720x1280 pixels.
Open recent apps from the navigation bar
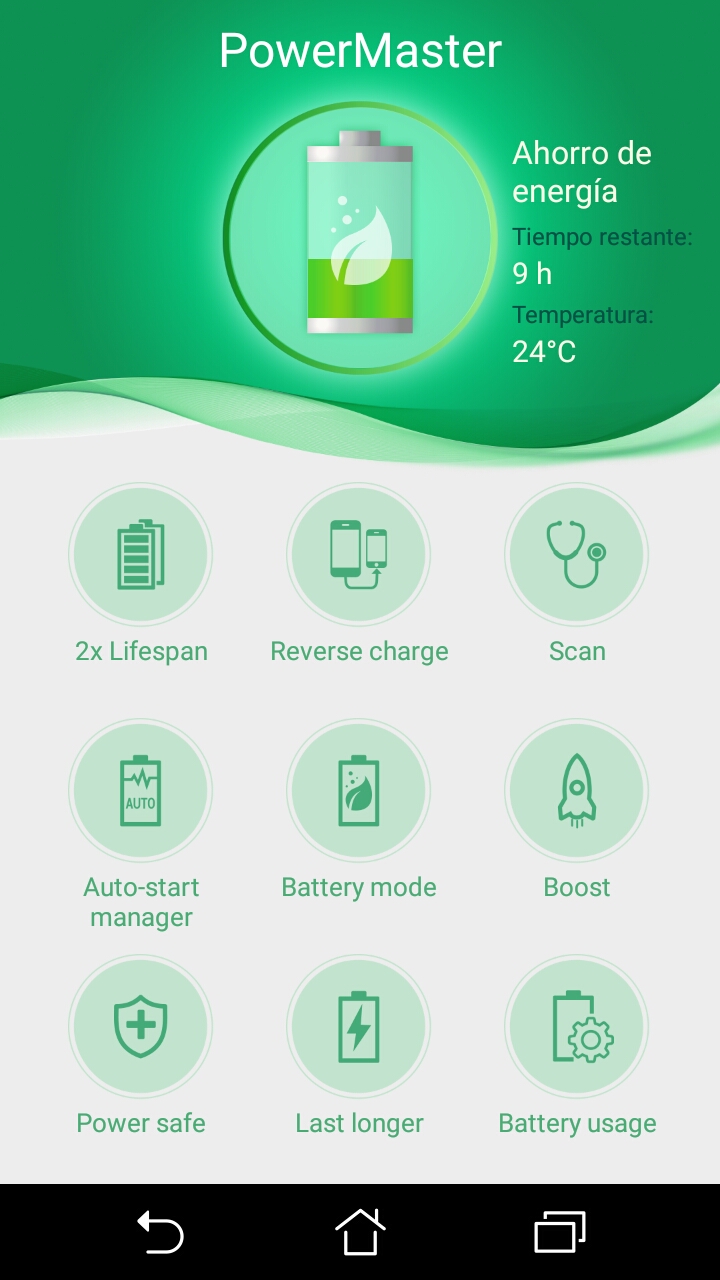[559, 1231]
